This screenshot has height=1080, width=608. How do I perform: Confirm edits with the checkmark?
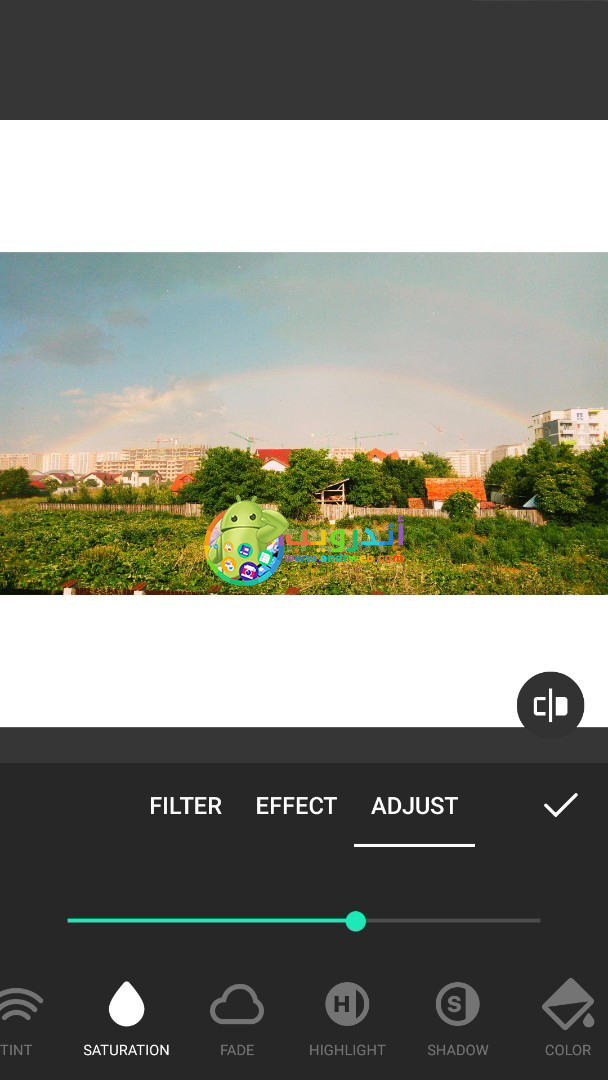[560, 805]
